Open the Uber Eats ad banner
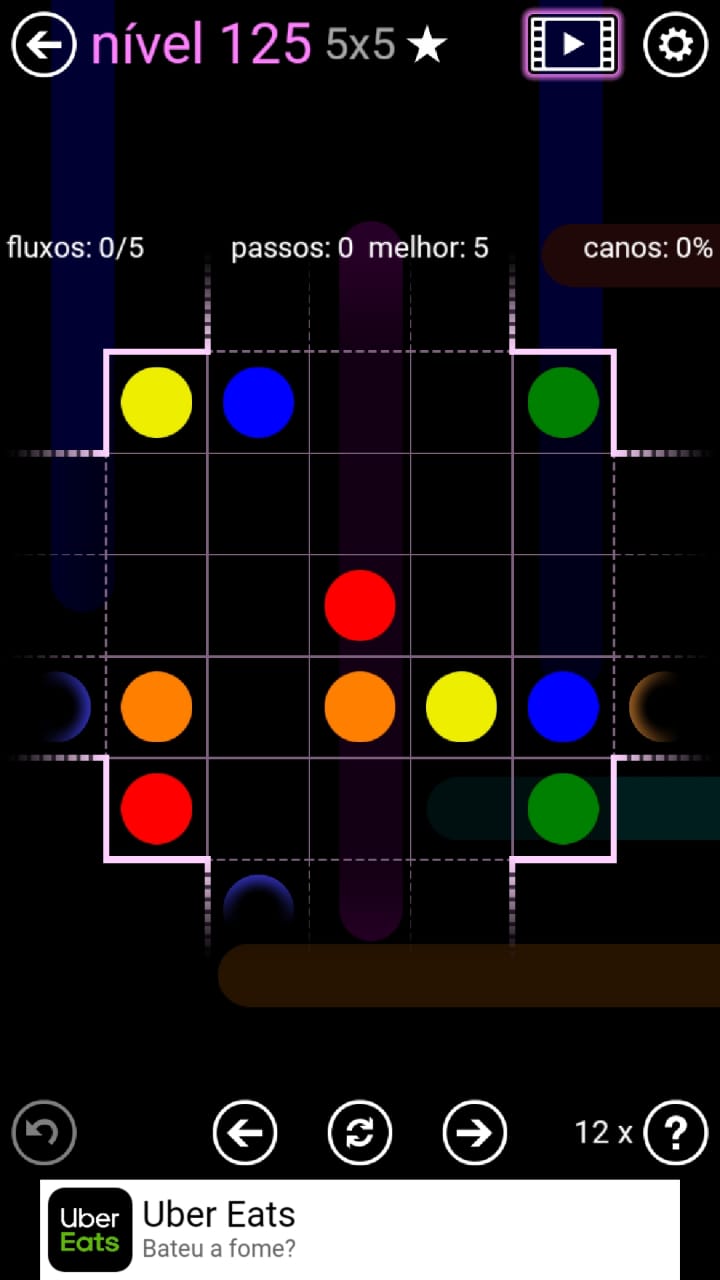Screen dimensions: 720x1280 coord(360,1229)
